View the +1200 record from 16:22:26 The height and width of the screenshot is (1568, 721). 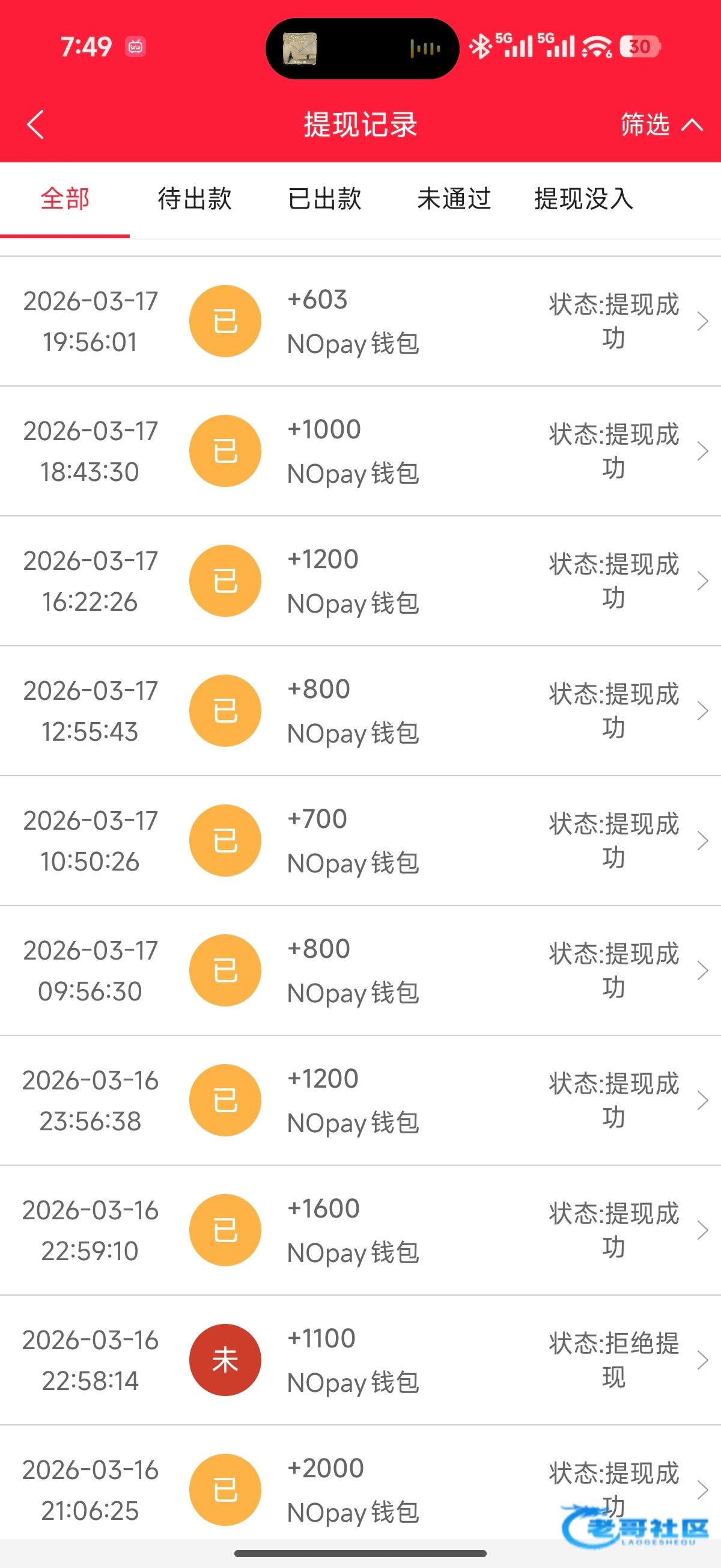pyautogui.click(x=360, y=581)
